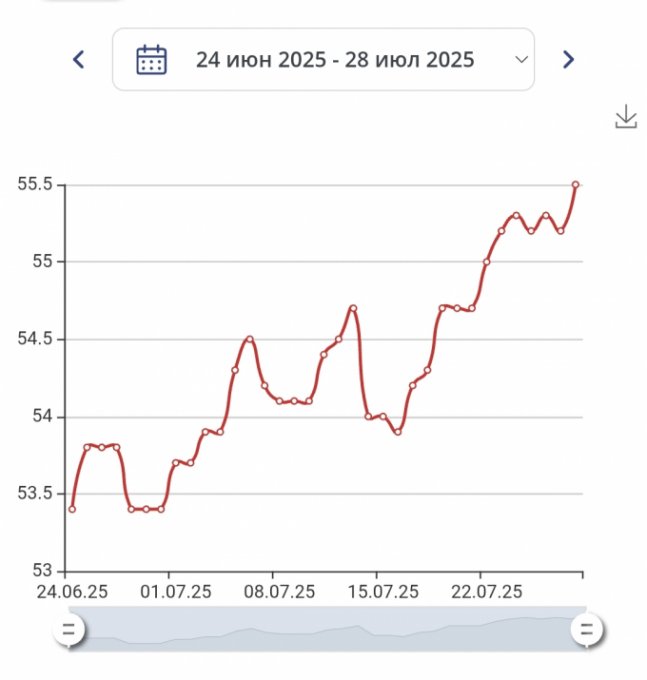This screenshot has width=647, height=680.
Task: Show the value of the 55.5 data point
Action: [x=576, y=185]
